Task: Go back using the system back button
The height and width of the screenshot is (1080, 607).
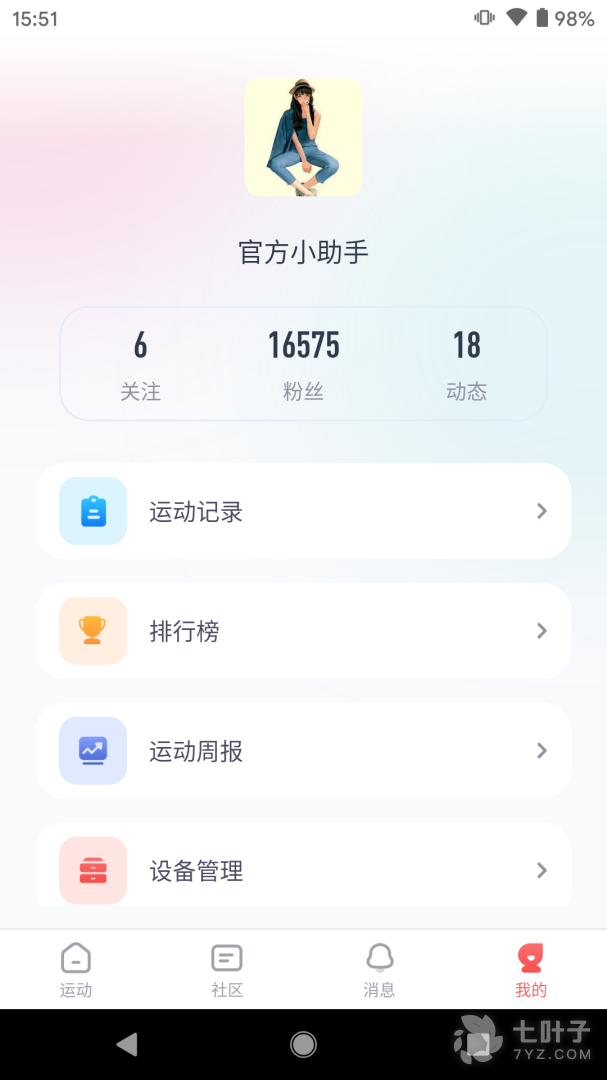Action: click(127, 1045)
